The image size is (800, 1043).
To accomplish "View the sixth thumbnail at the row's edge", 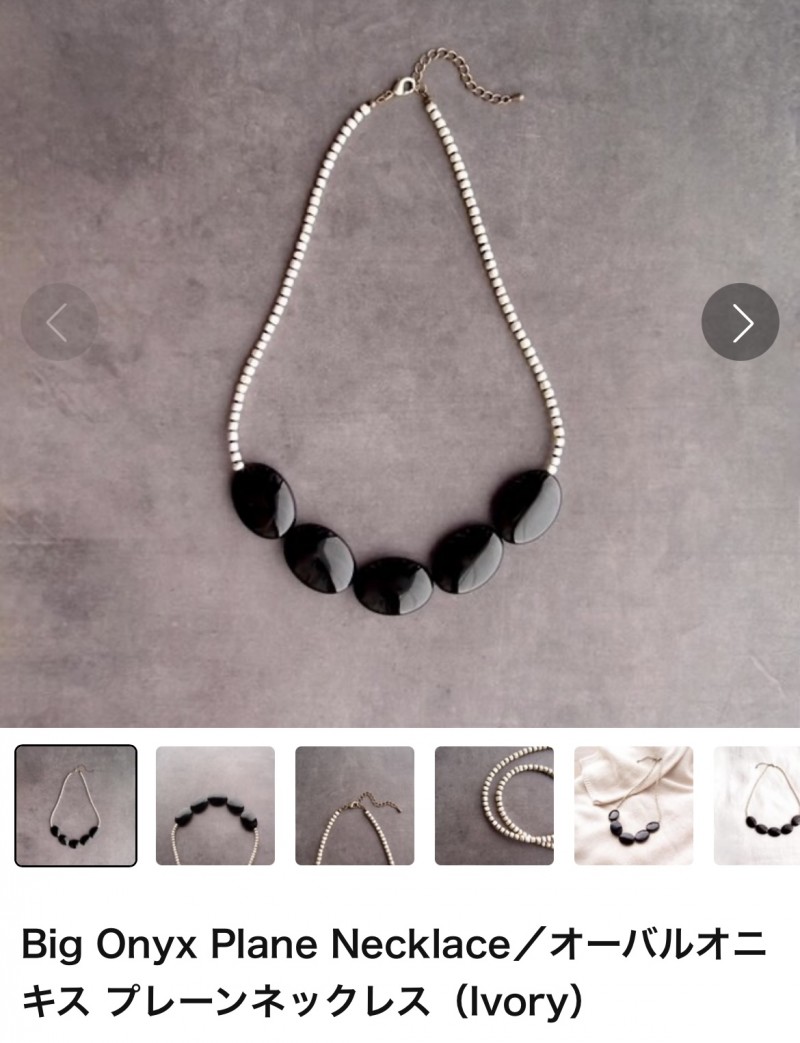I will (757, 805).
